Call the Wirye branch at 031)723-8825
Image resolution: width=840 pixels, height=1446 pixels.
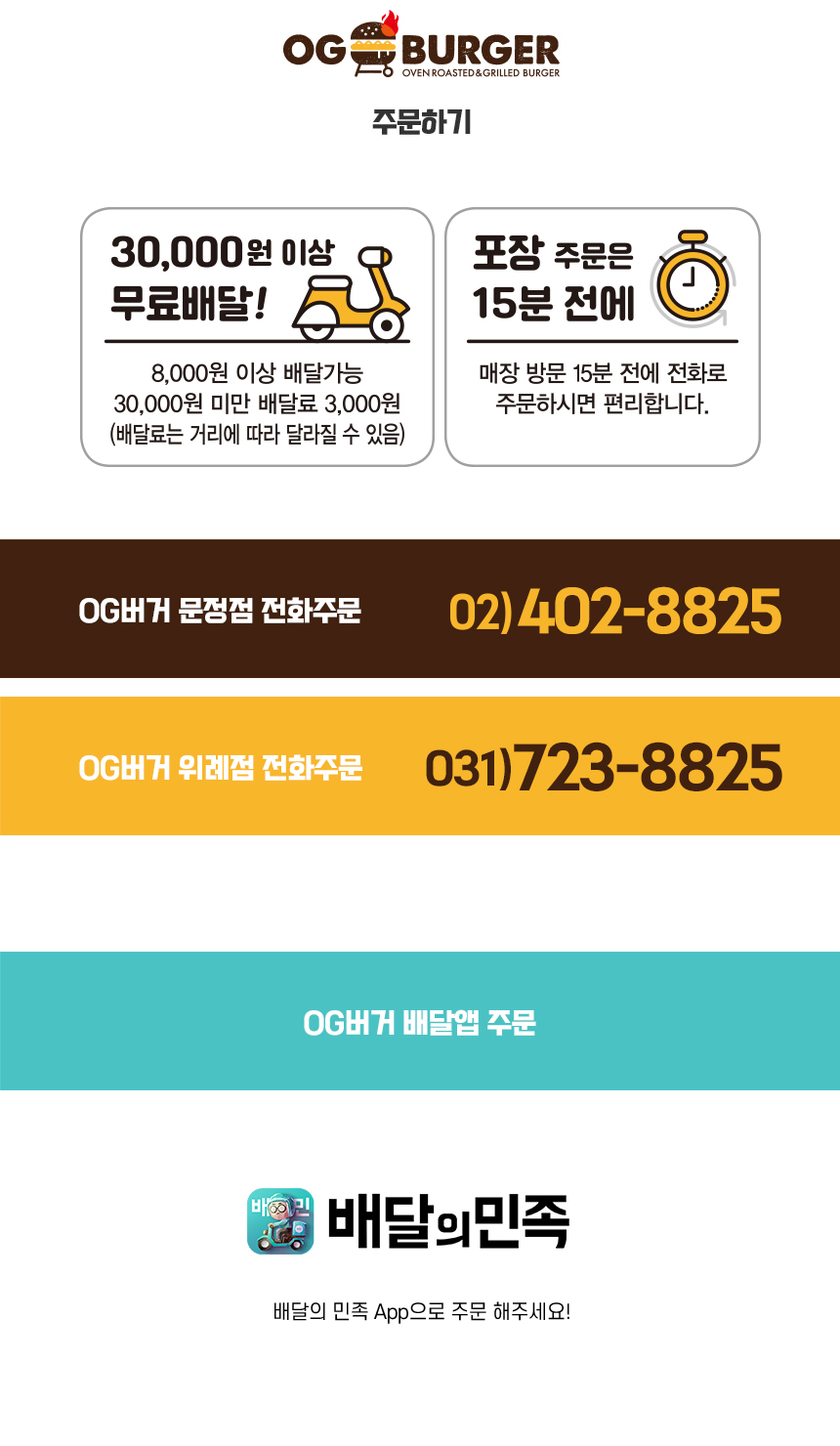[x=604, y=767]
